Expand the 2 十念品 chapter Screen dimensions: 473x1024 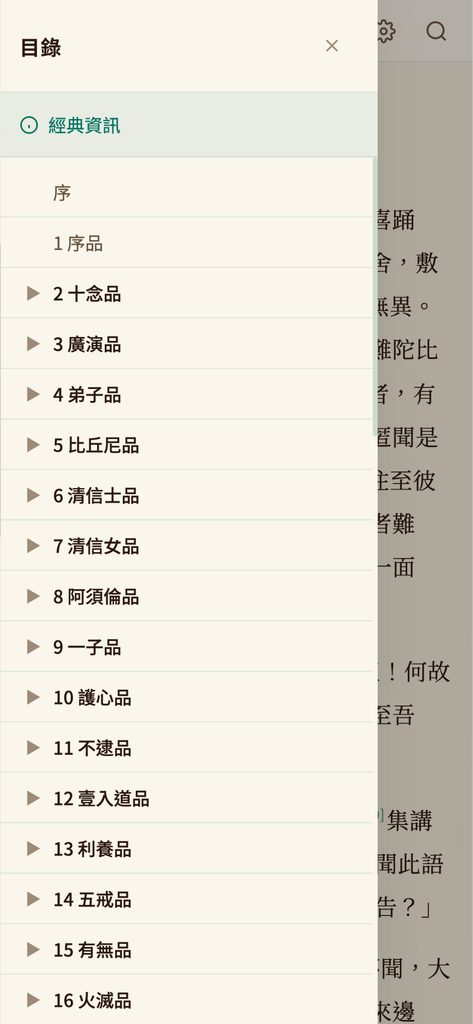pyautogui.click(x=33, y=293)
